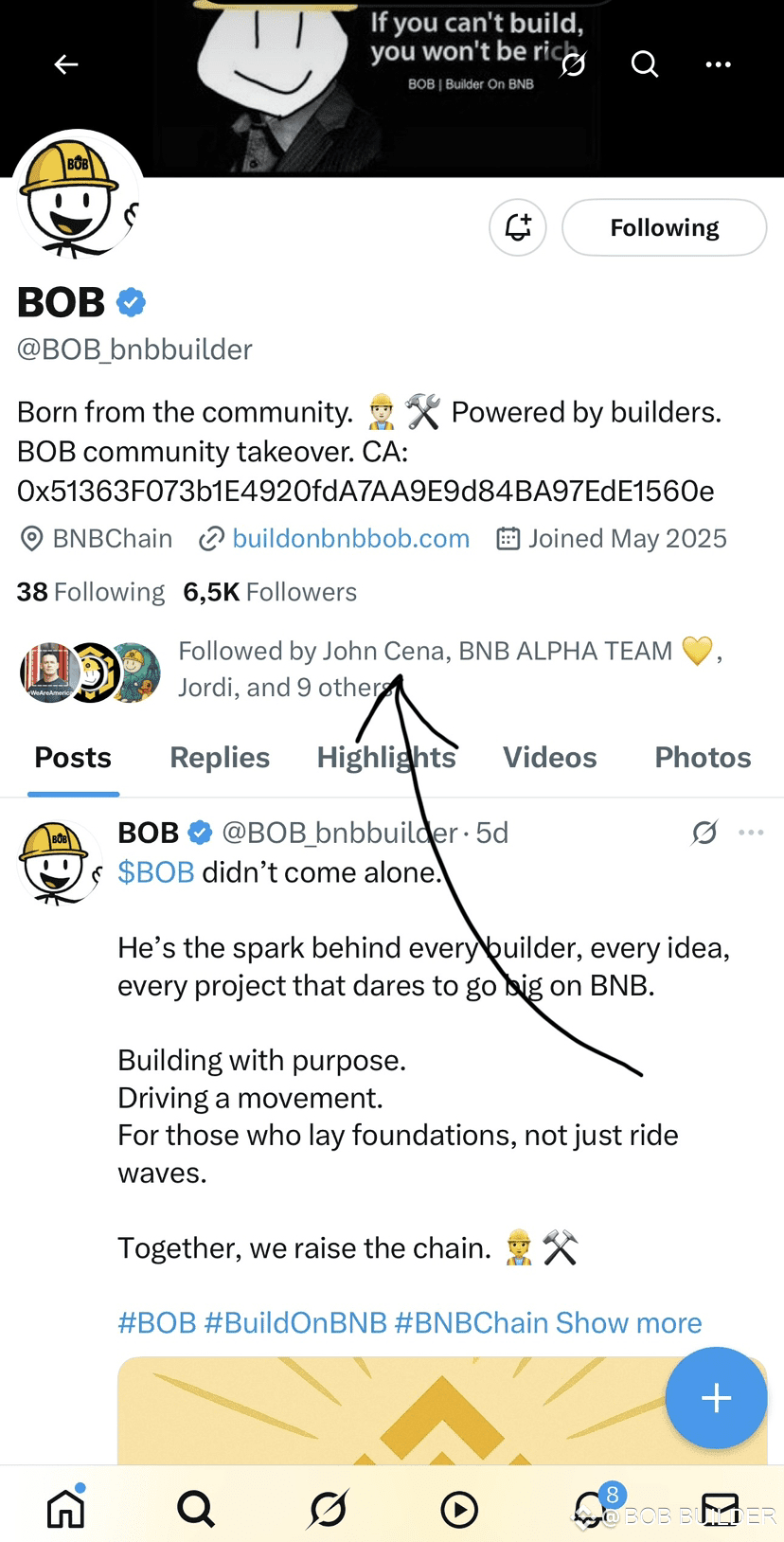The image size is (784, 1542).
Task: Compose a new post with plus button
Action: point(716,1398)
